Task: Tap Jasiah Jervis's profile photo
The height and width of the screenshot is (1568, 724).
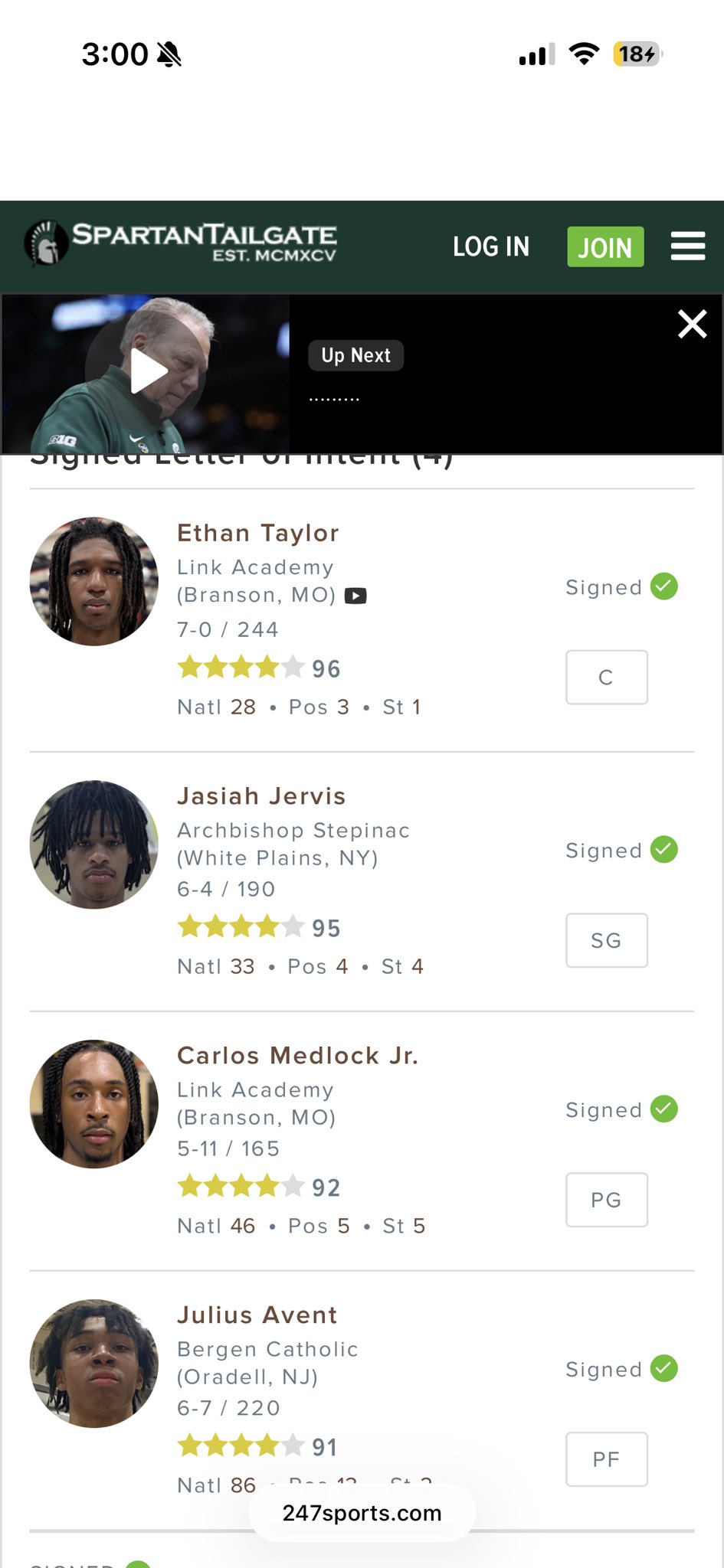Action: [x=93, y=844]
